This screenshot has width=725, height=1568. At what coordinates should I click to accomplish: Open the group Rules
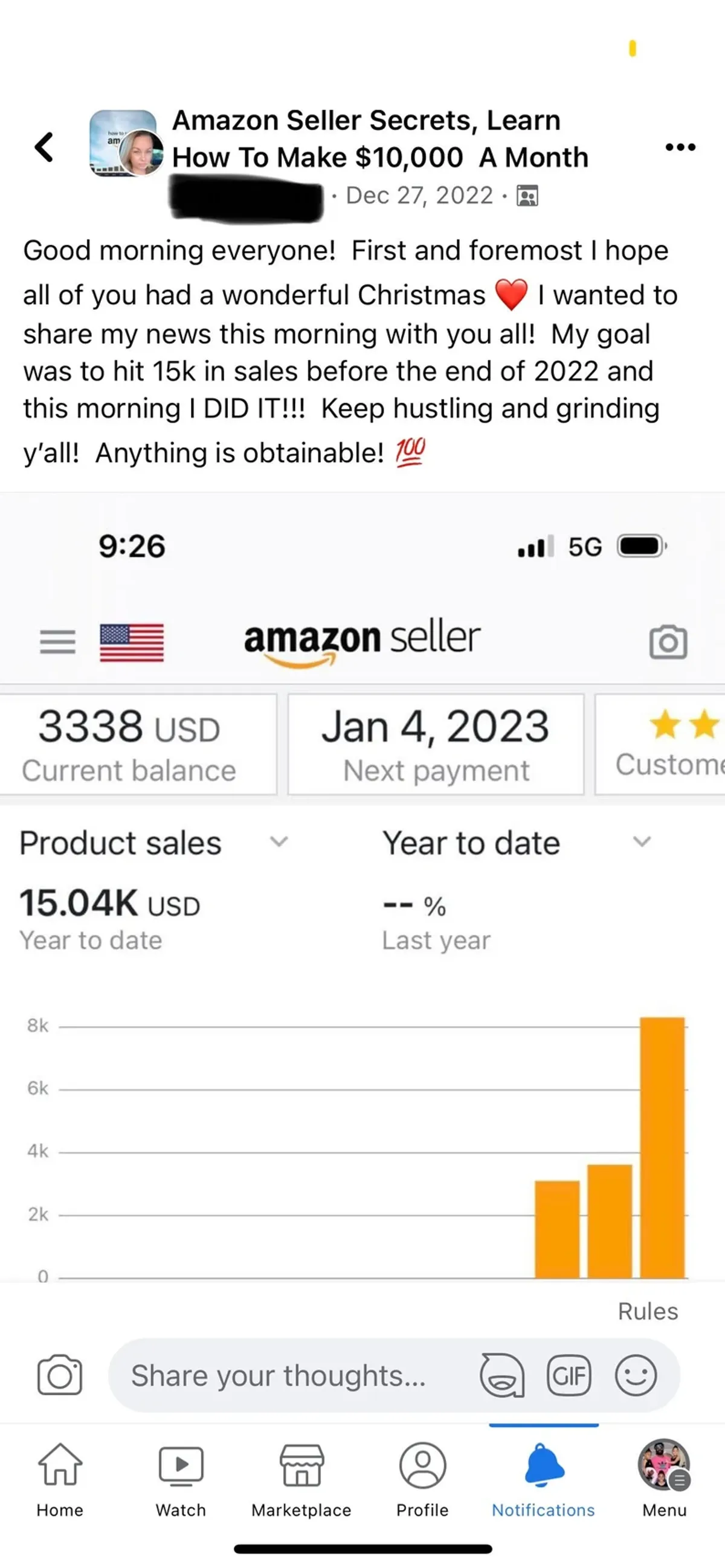647,1311
